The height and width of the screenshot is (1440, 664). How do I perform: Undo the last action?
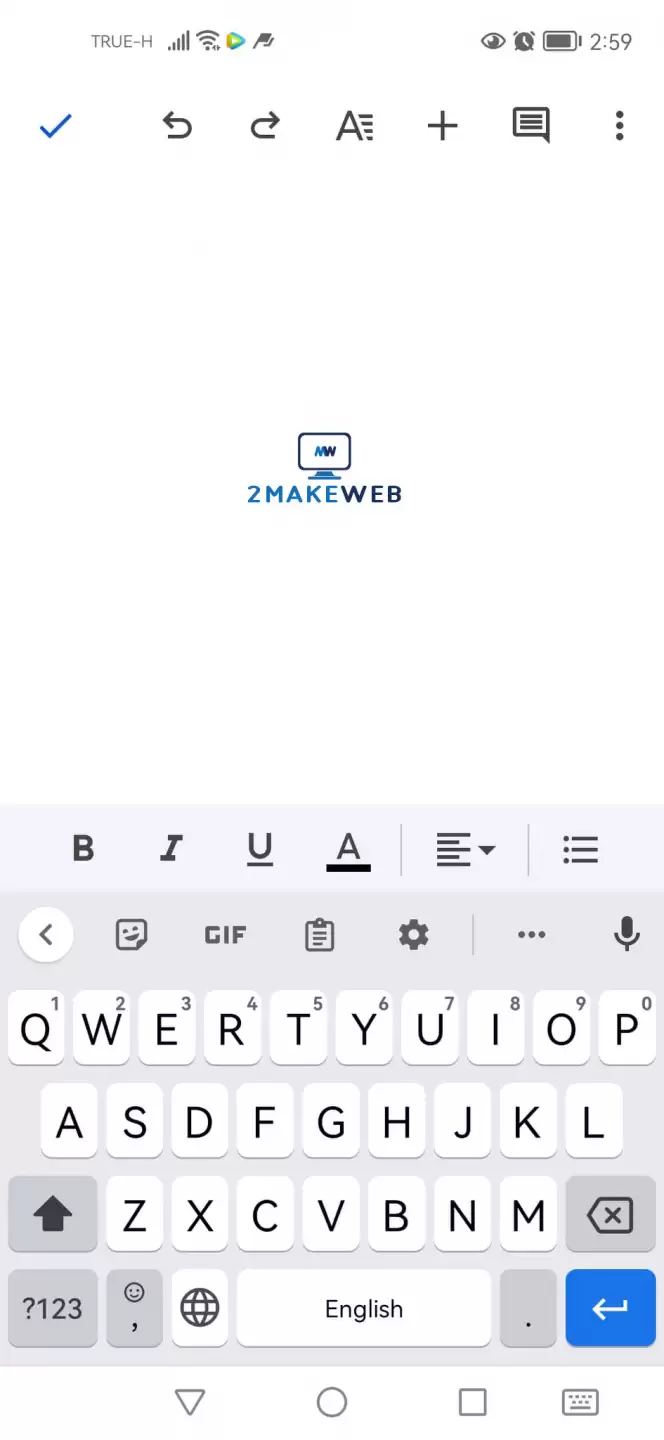point(177,126)
